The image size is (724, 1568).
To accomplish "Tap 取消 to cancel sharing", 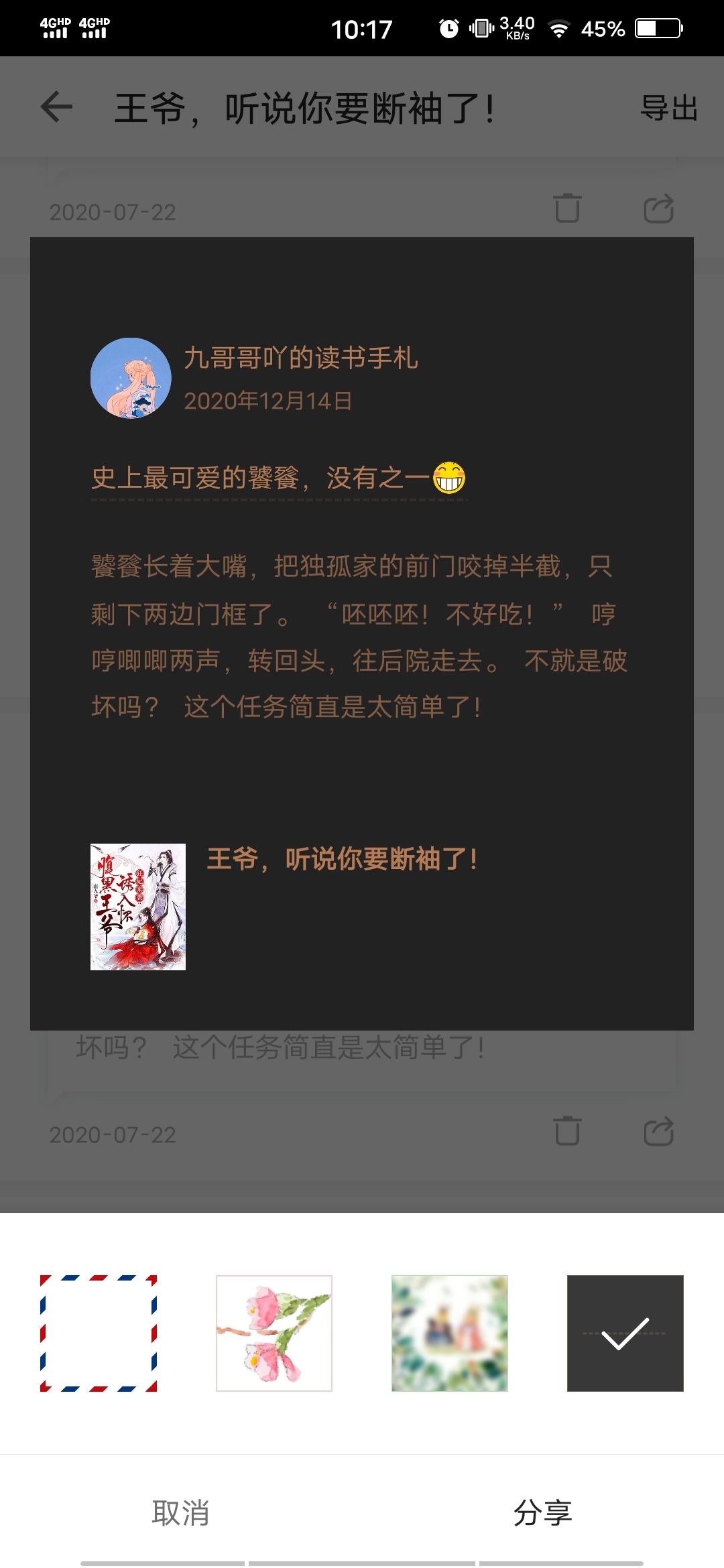I will coord(181,1512).
